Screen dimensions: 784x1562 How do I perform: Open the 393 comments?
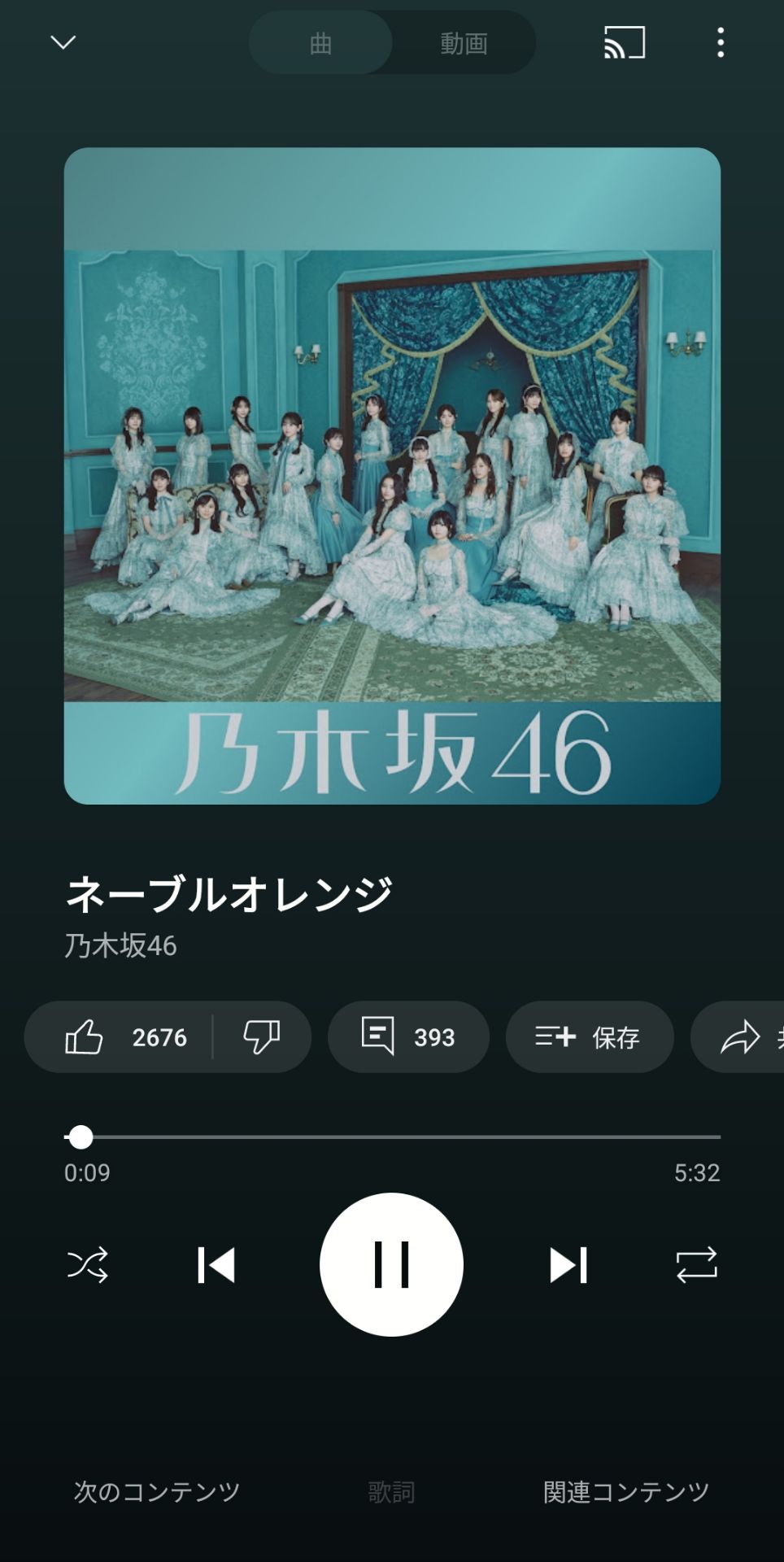point(408,1037)
